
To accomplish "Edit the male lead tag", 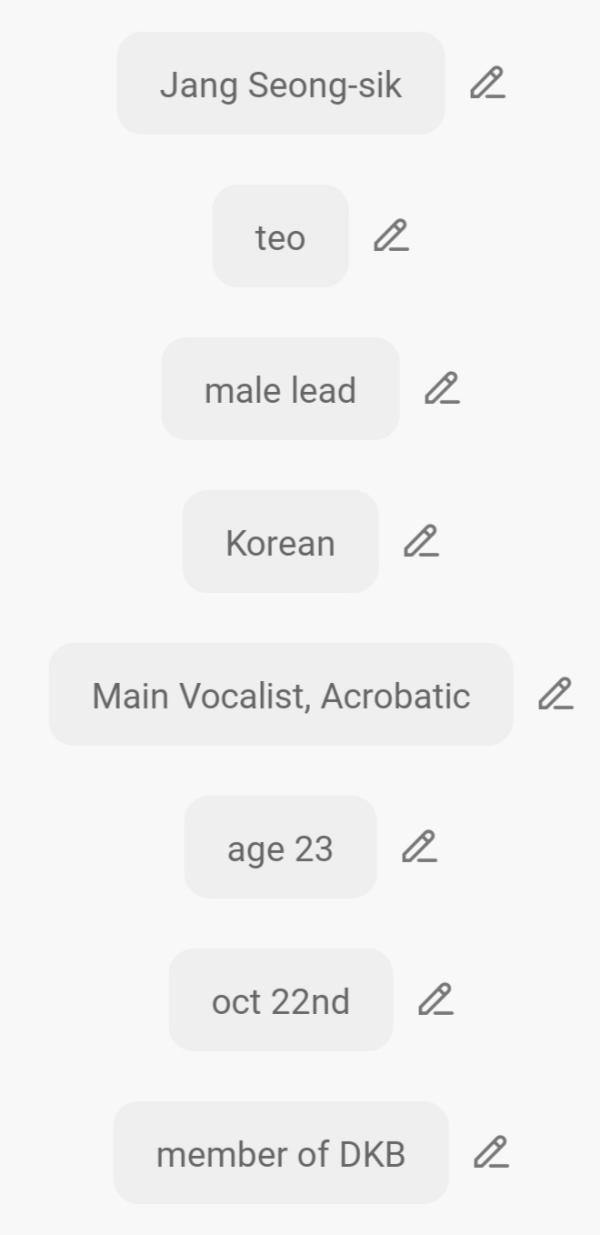I will point(441,389).
